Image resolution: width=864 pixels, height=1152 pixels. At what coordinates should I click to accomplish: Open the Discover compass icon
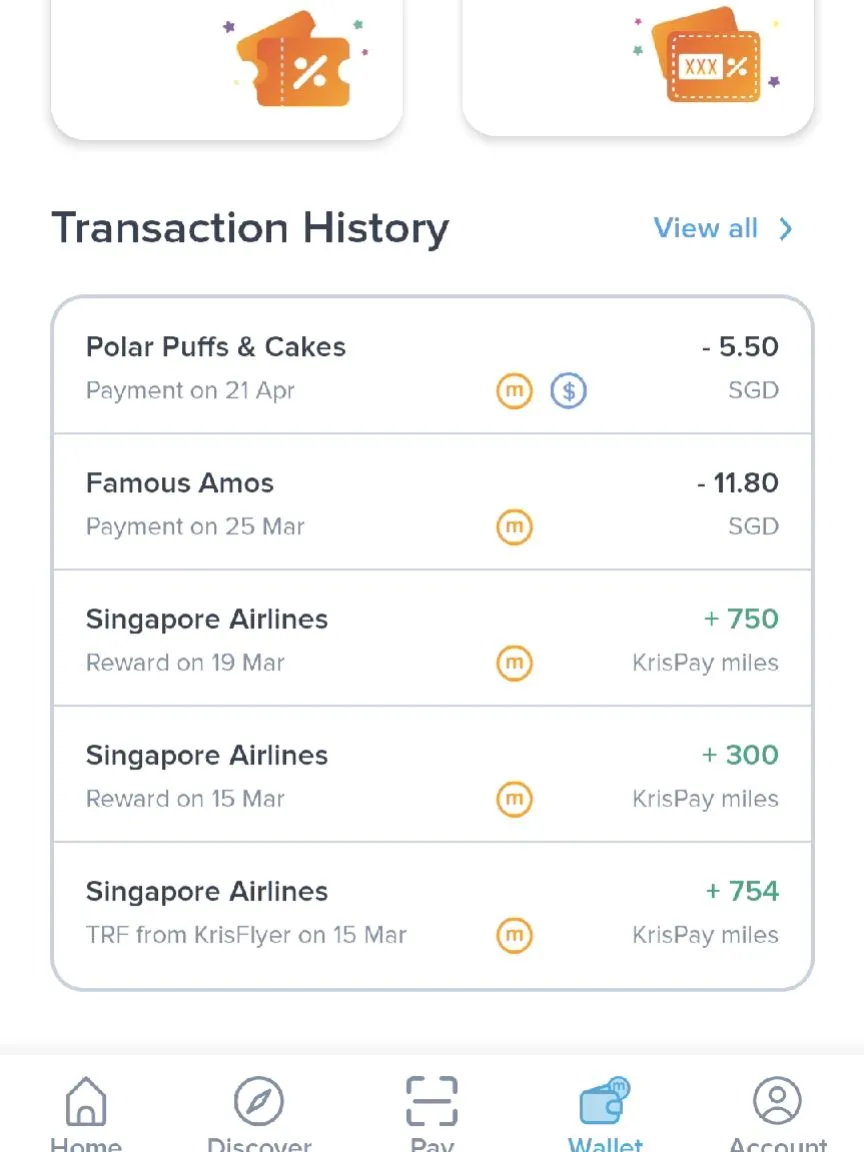(259, 1100)
